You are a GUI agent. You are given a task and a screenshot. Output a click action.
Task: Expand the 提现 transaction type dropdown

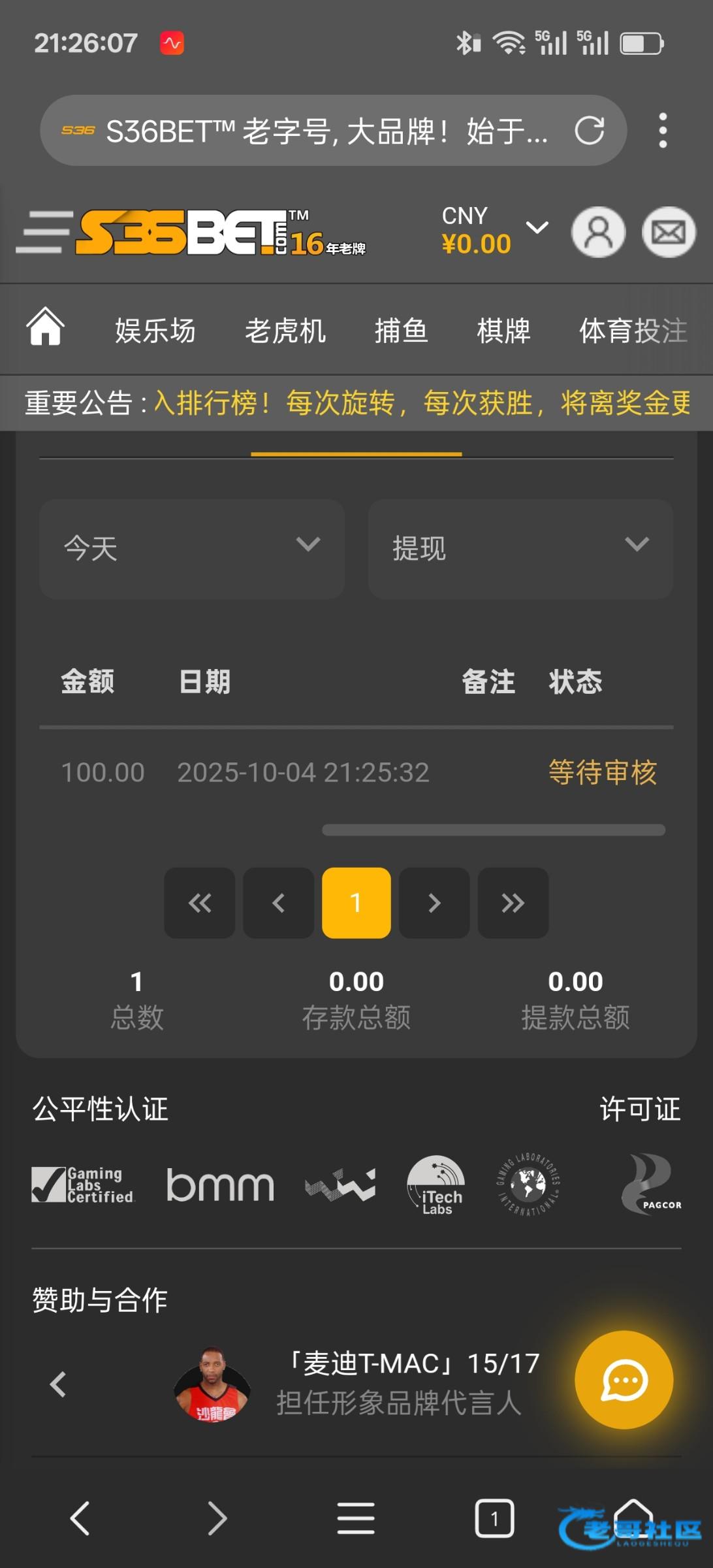pos(520,548)
